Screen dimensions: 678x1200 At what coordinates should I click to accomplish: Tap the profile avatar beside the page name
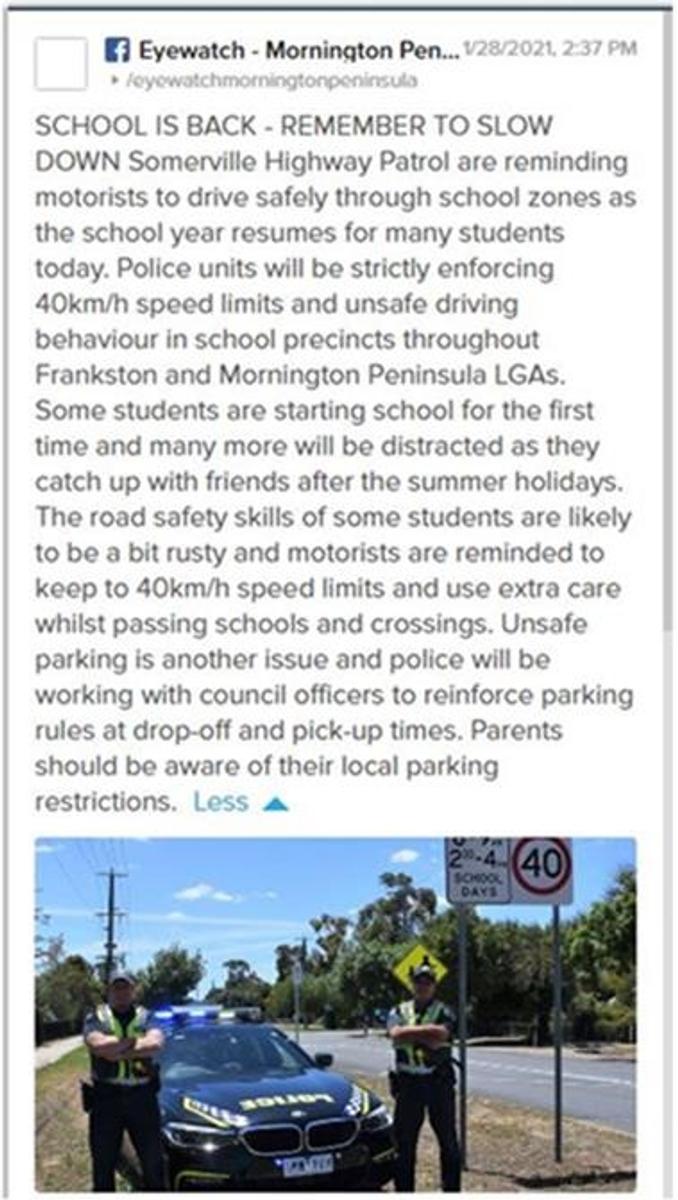pyautogui.click(x=61, y=63)
